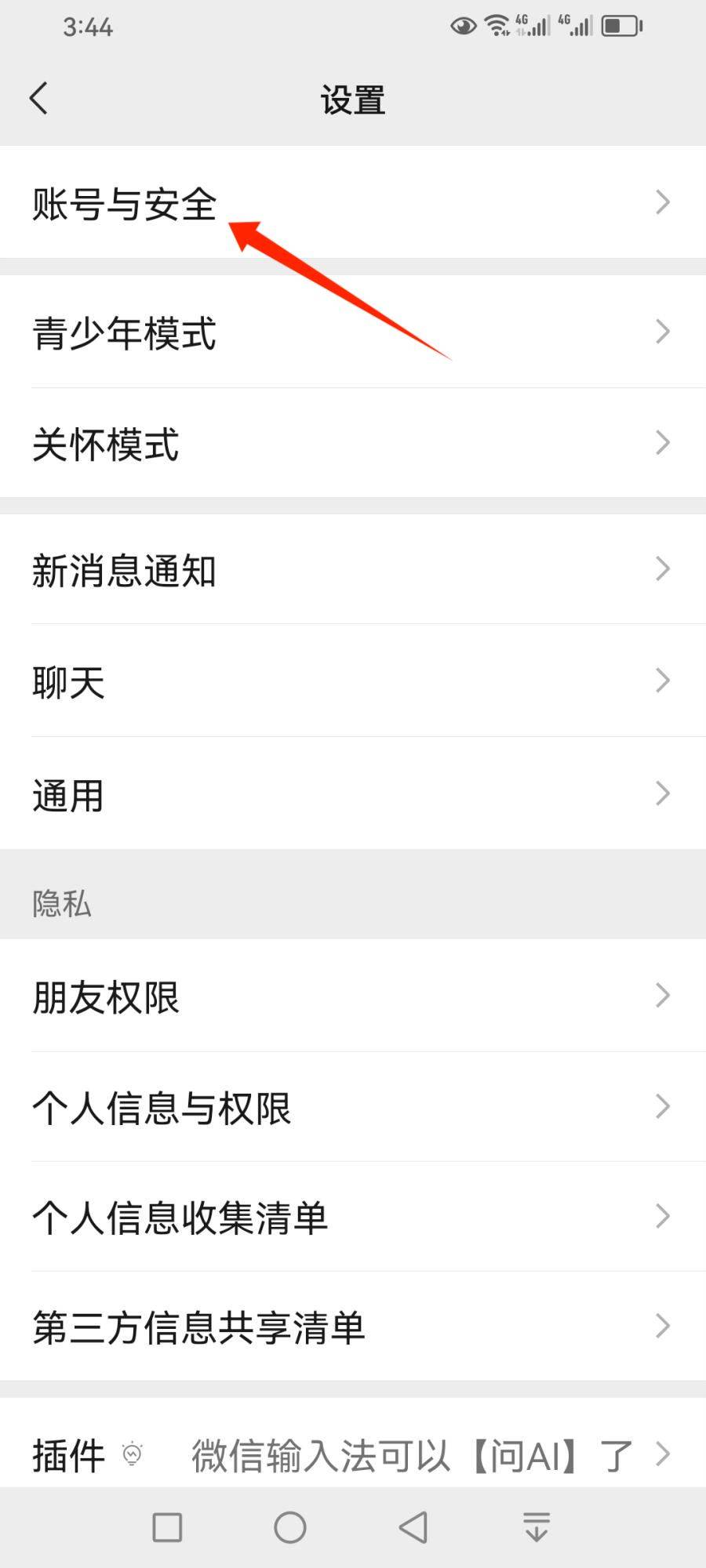Image resolution: width=706 pixels, height=1568 pixels.
Task: Open 关怀模式 settings
Action: pos(353,444)
